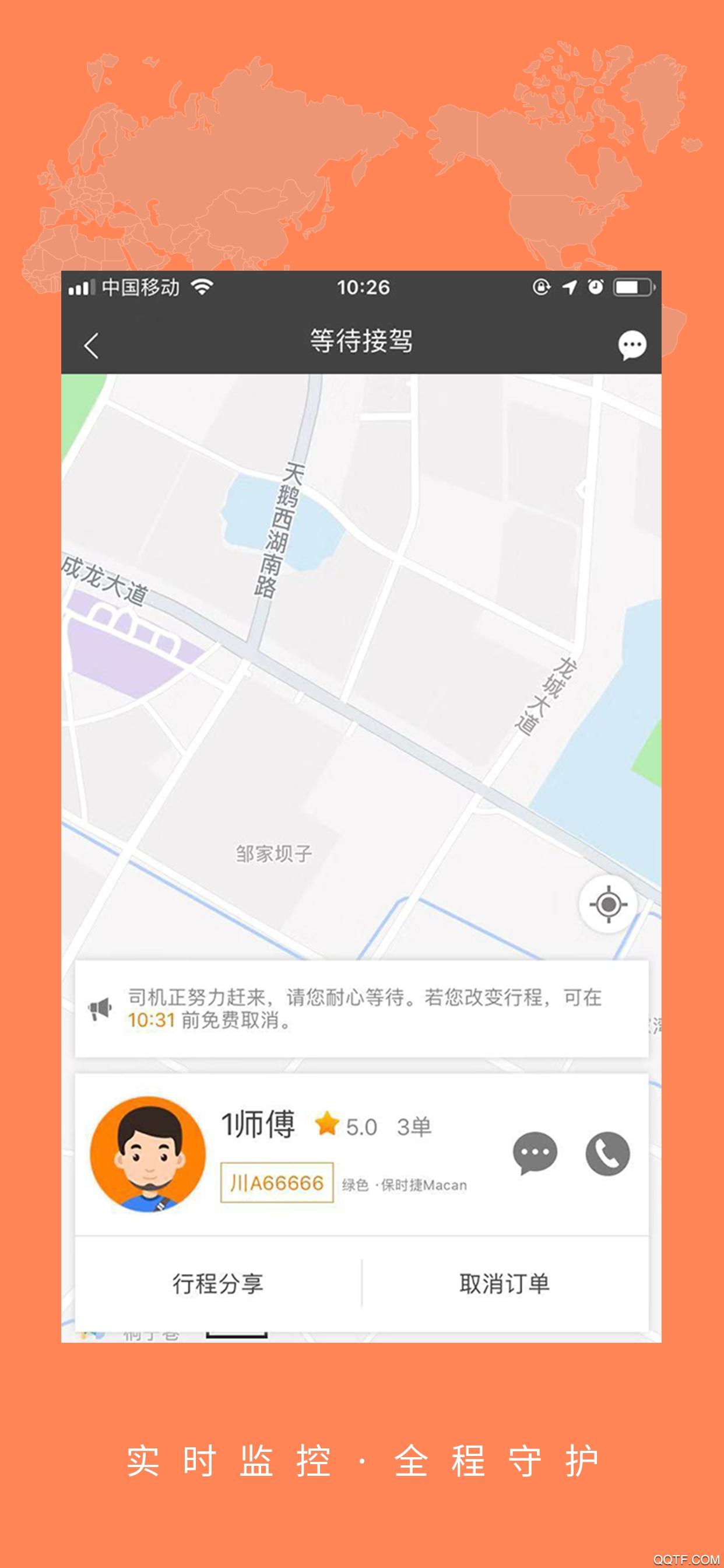Tap the back arrow to leave 等待接驾 screen
Viewport: 724px width, 1568px height.
coord(90,346)
